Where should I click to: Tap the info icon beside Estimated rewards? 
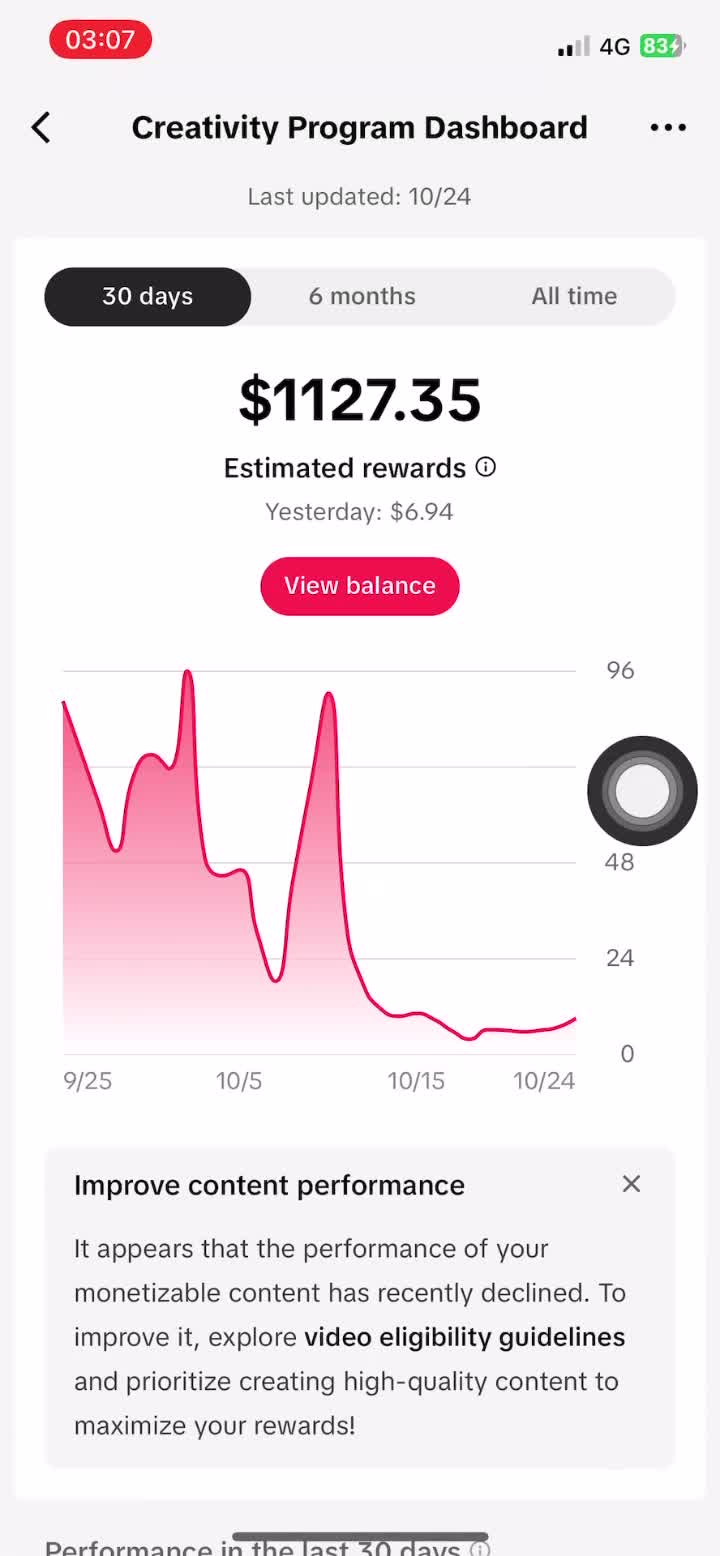click(x=486, y=467)
